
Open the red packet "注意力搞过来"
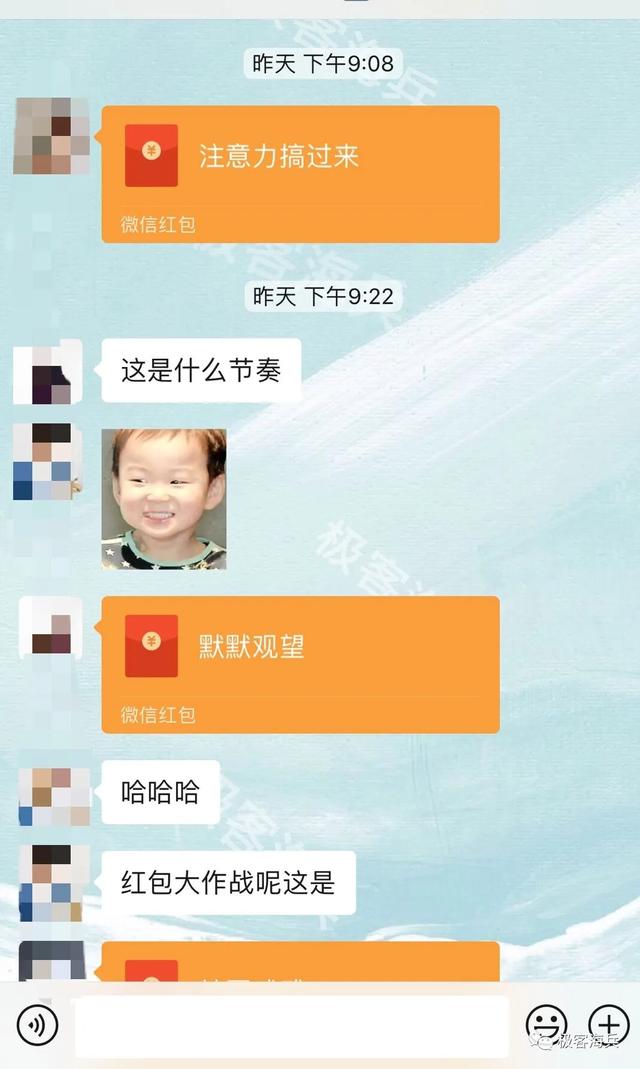[x=300, y=174]
